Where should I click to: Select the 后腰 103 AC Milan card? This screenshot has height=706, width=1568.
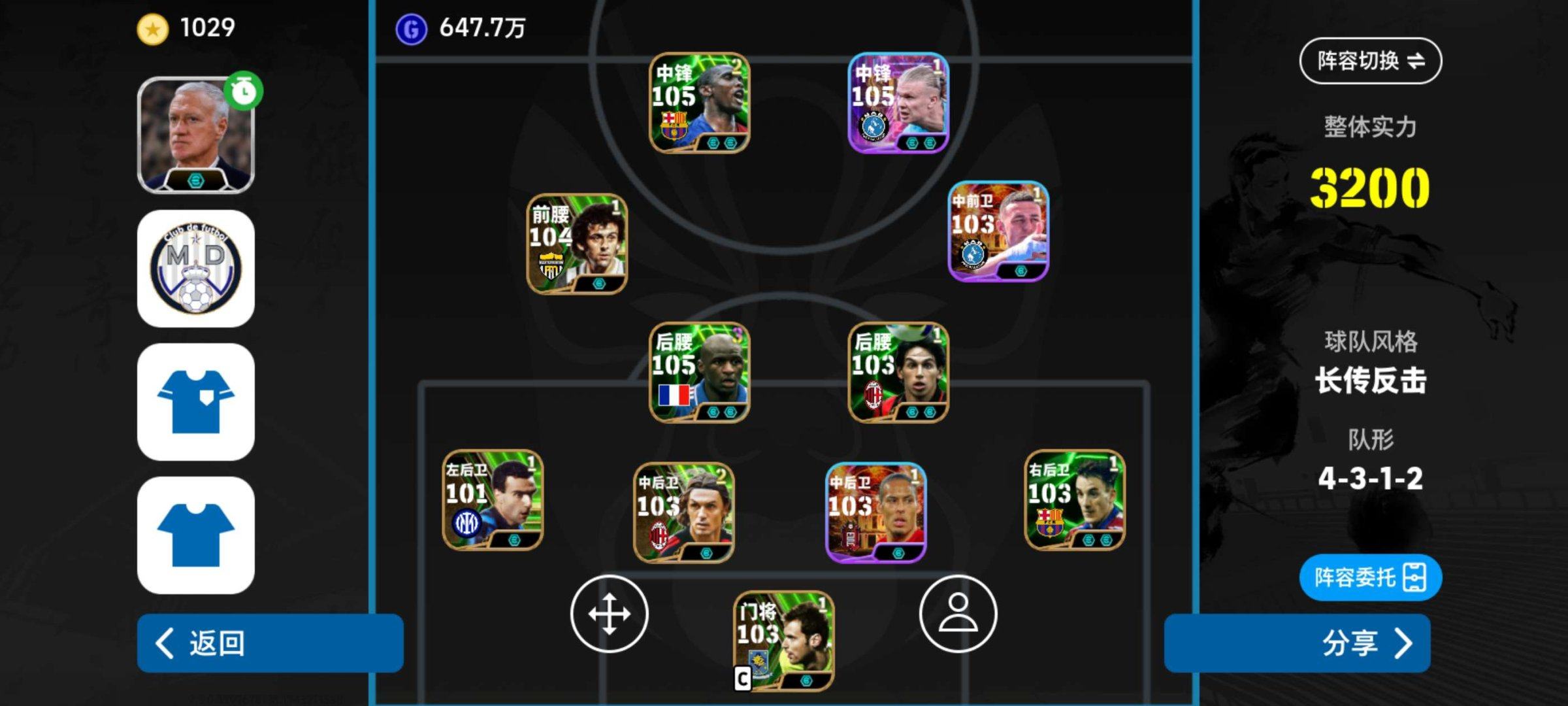coord(898,372)
